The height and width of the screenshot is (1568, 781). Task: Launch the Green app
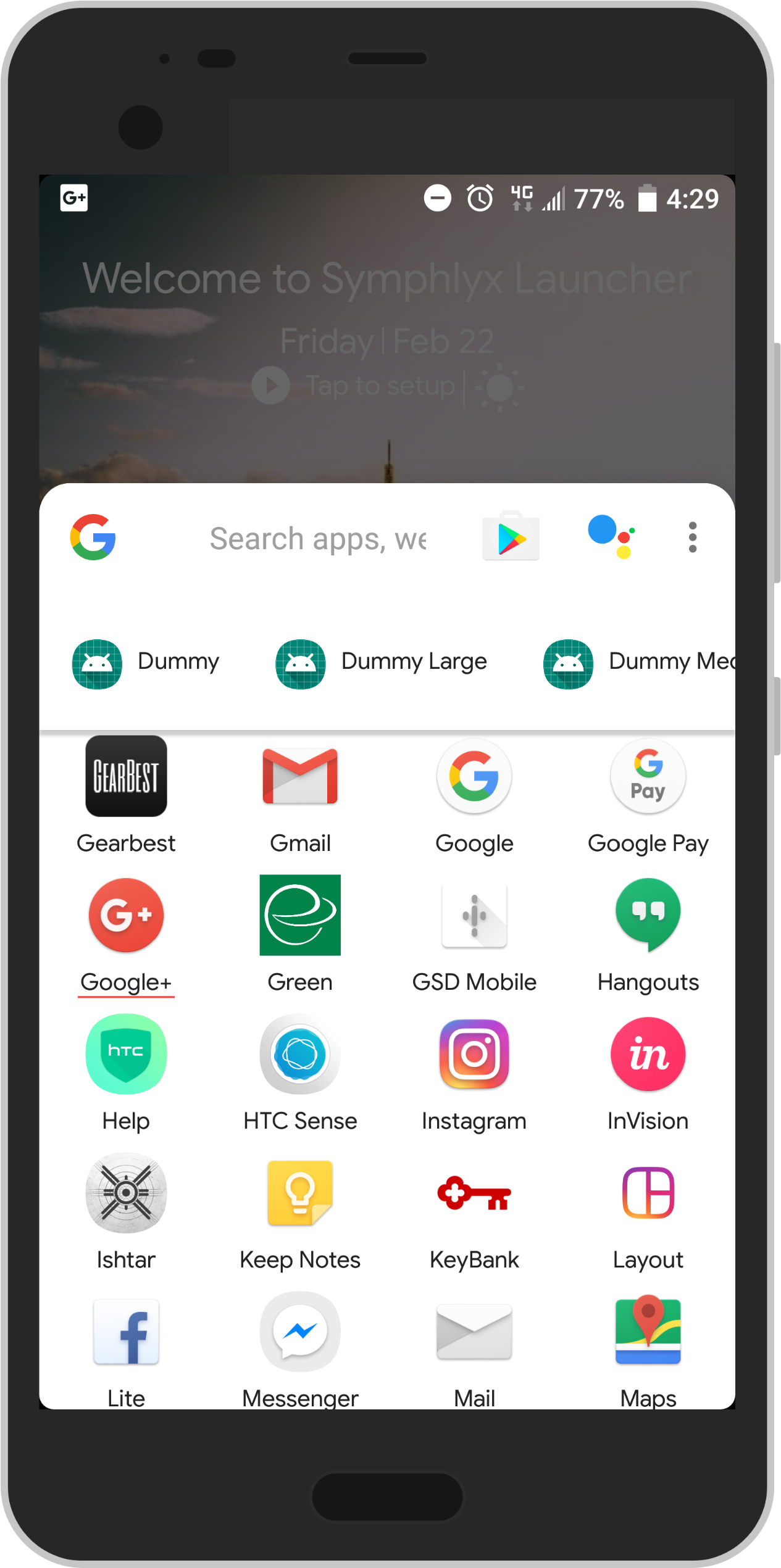300,915
